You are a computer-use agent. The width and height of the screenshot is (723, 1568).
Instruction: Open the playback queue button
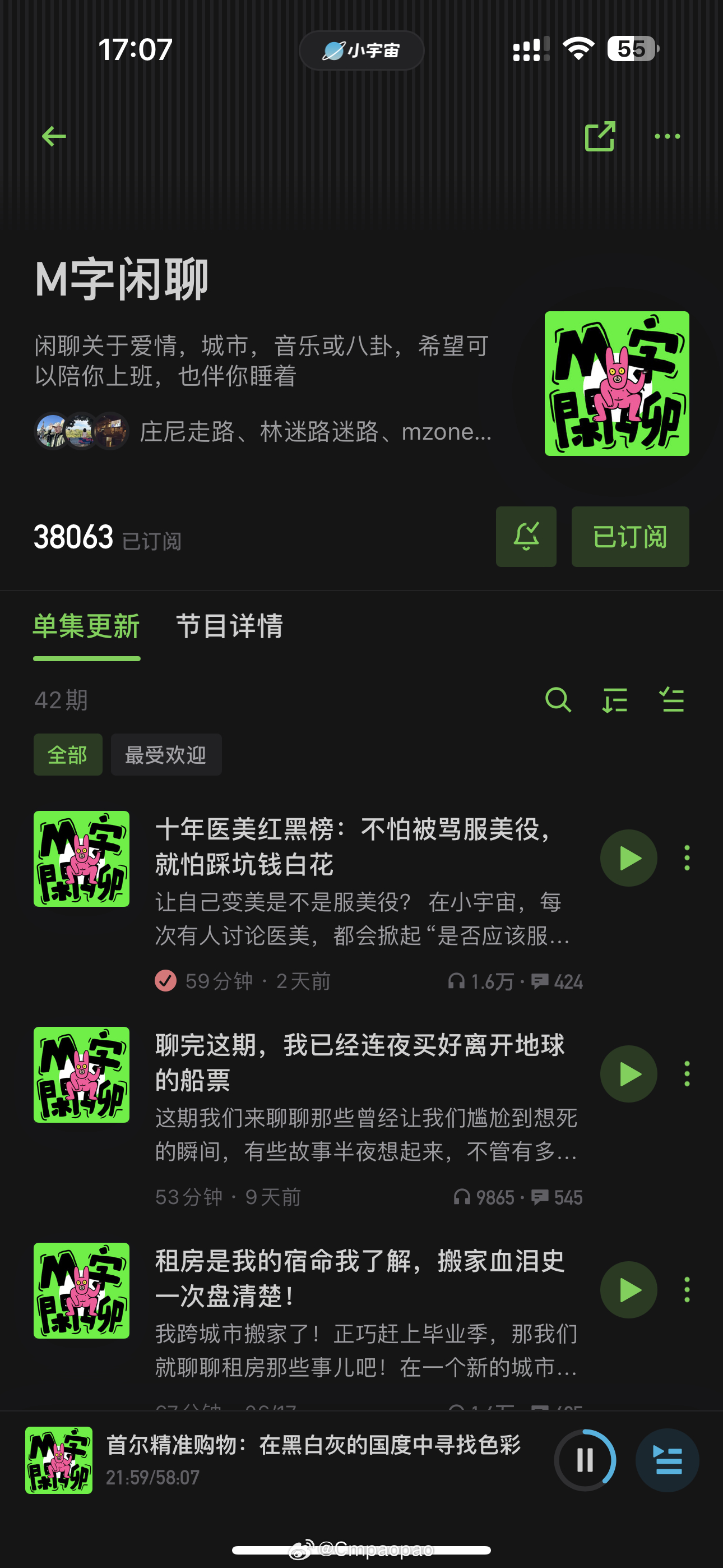pyautogui.click(x=668, y=1460)
